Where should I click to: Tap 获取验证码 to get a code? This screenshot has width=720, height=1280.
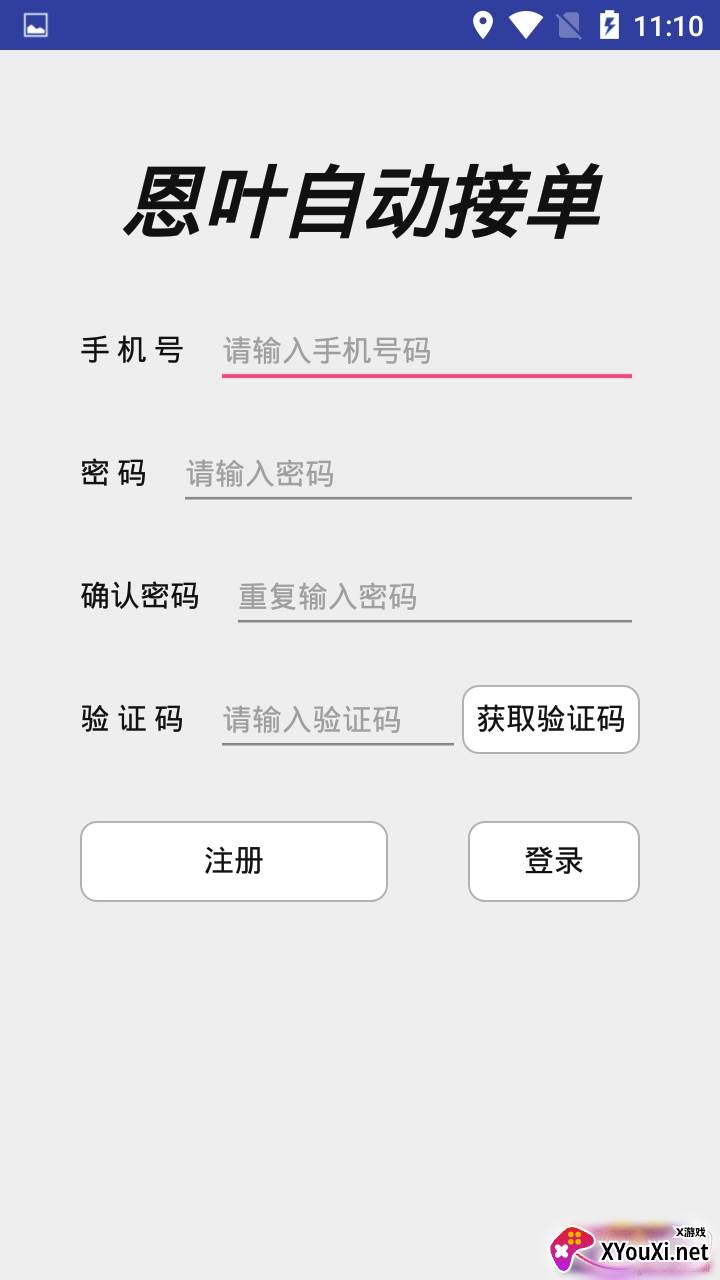click(x=551, y=719)
